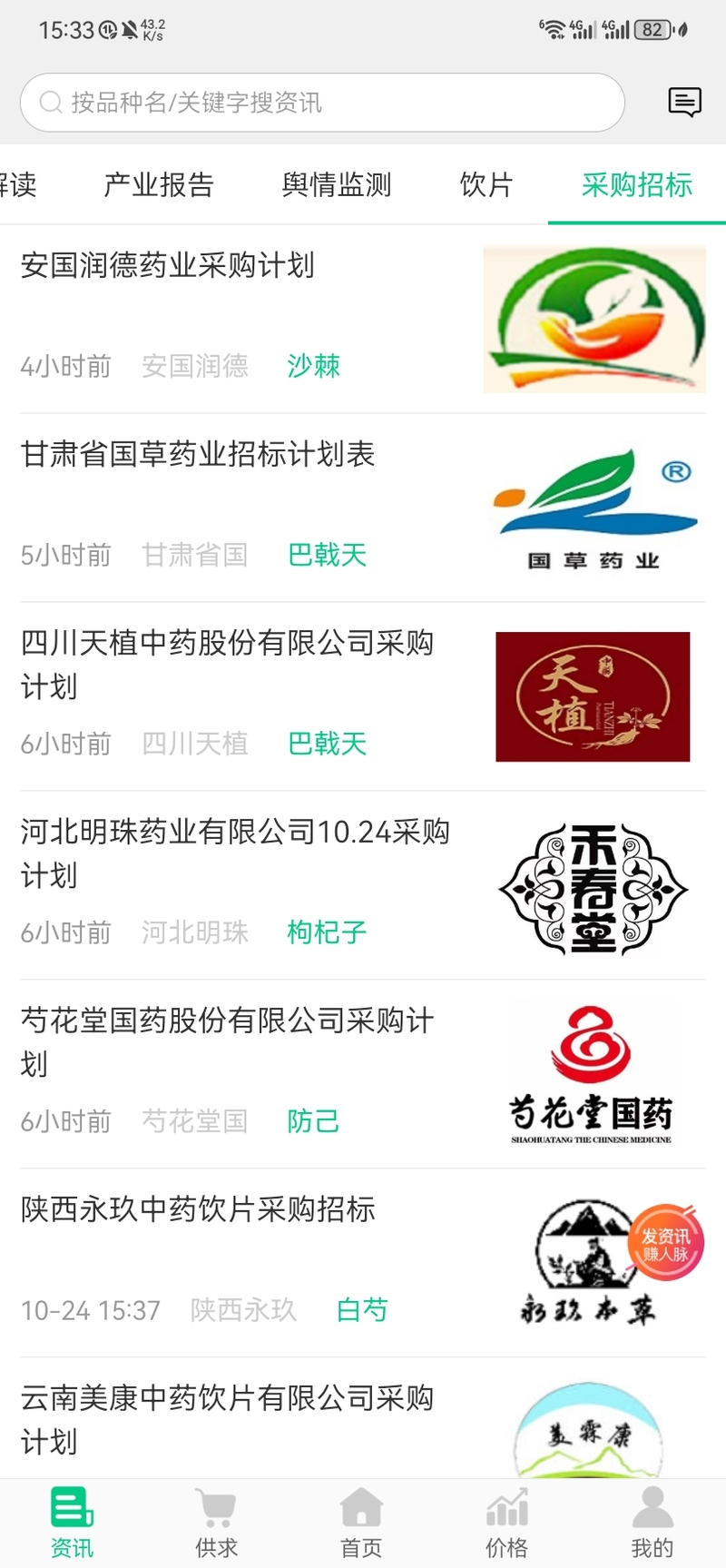This screenshot has width=726, height=1568.
Task: Go to the 供求 tab
Action: click(216, 1523)
